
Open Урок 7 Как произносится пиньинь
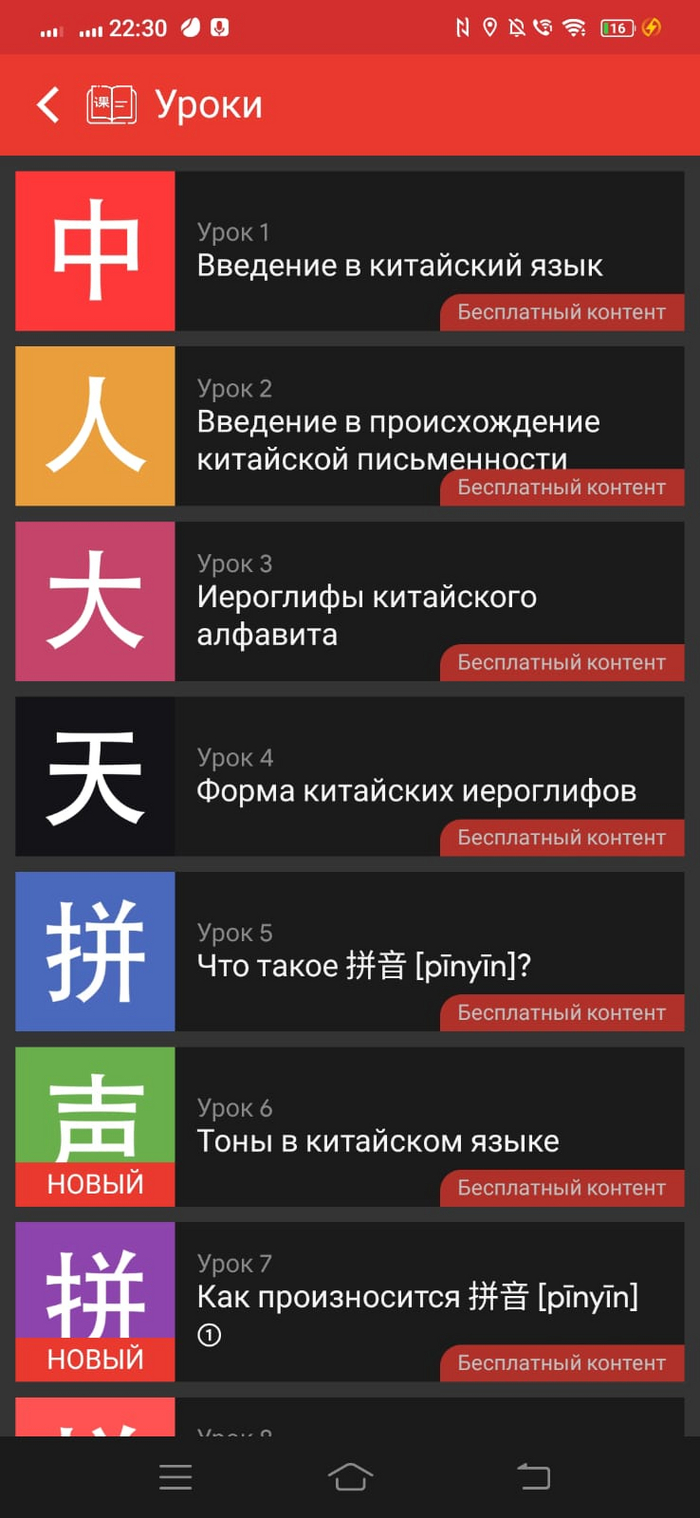(400, 1300)
